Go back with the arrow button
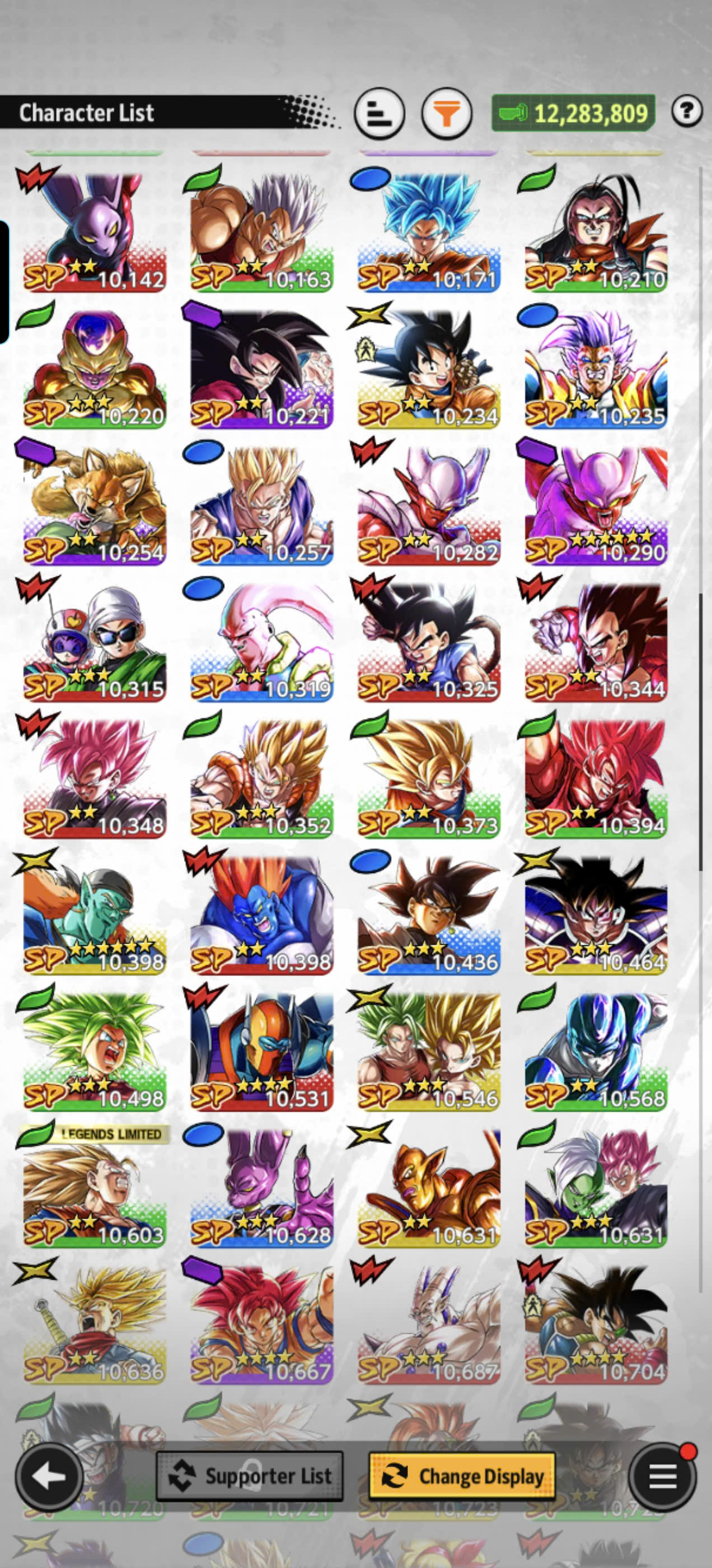 coord(49,1476)
